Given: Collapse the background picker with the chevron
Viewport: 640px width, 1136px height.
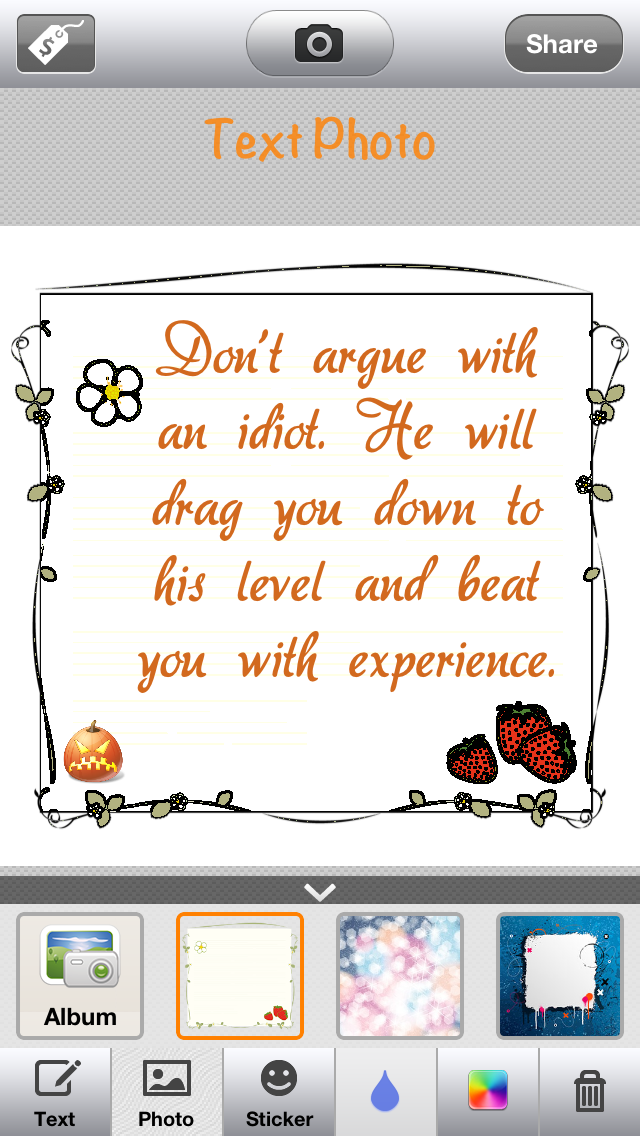Looking at the screenshot, I should pyautogui.click(x=320, y=890).
